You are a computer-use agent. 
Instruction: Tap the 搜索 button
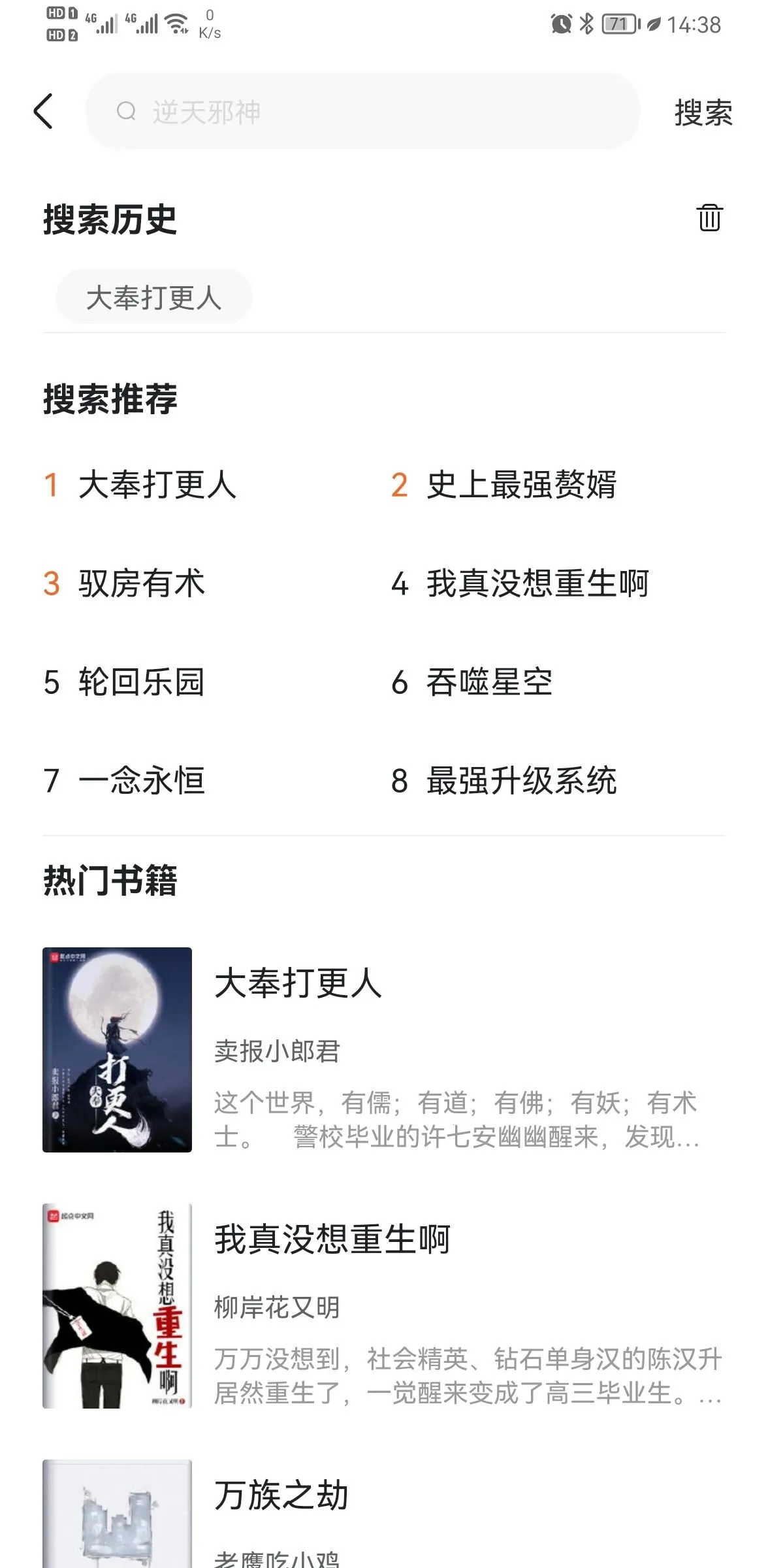tap(703, 112)
